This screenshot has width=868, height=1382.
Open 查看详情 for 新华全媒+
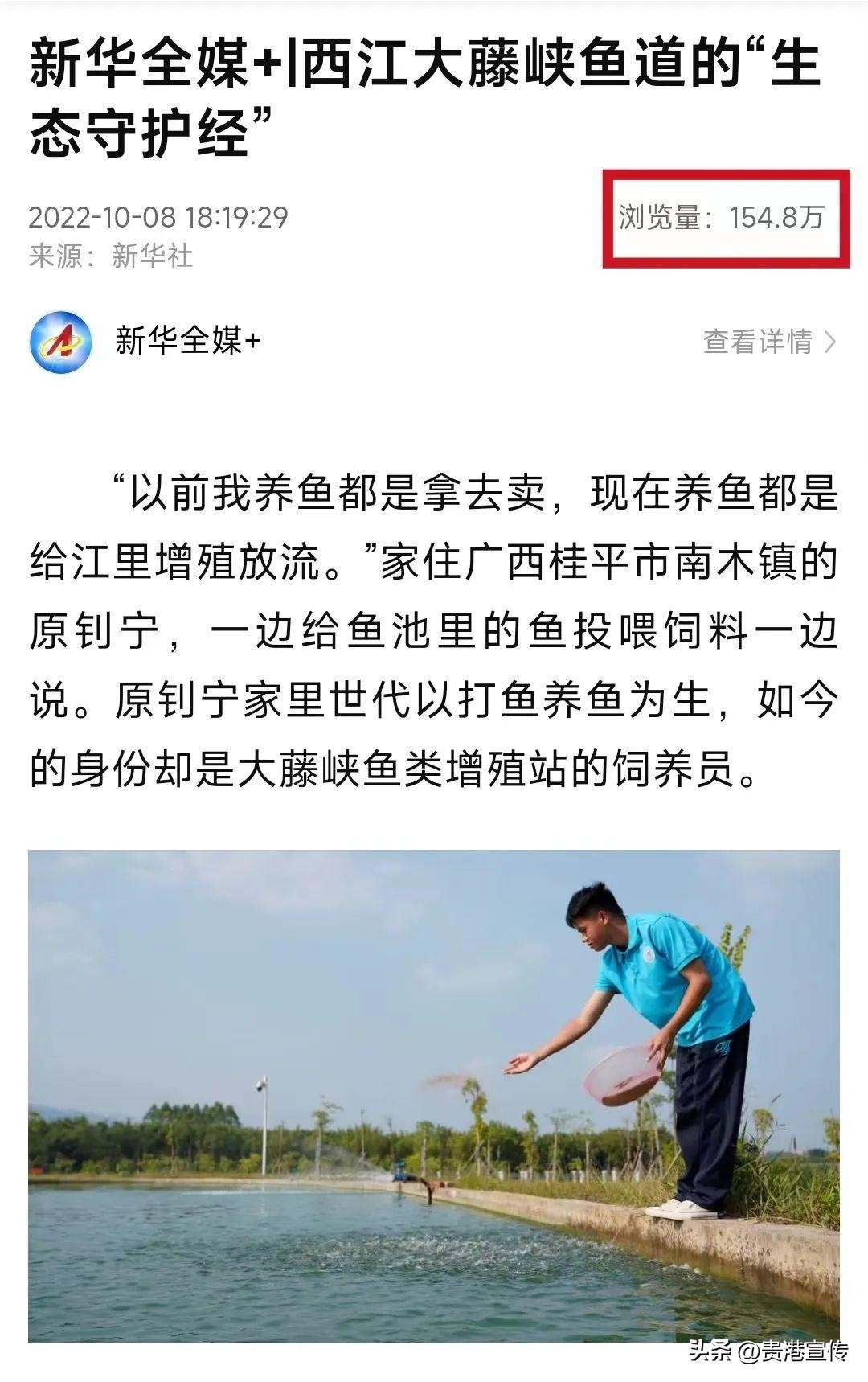point(768,342)
